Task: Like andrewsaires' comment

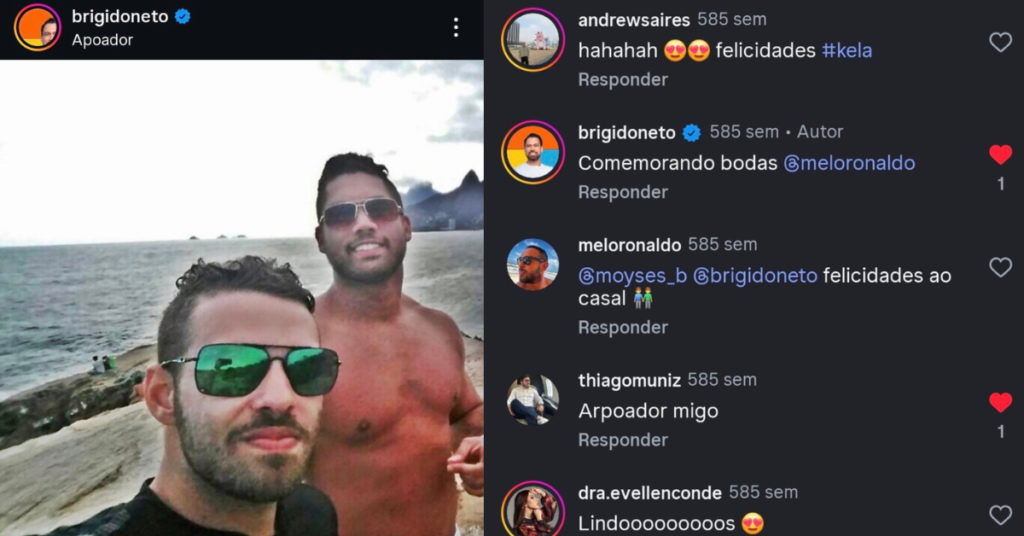Action: click(x=1000, y=42)
